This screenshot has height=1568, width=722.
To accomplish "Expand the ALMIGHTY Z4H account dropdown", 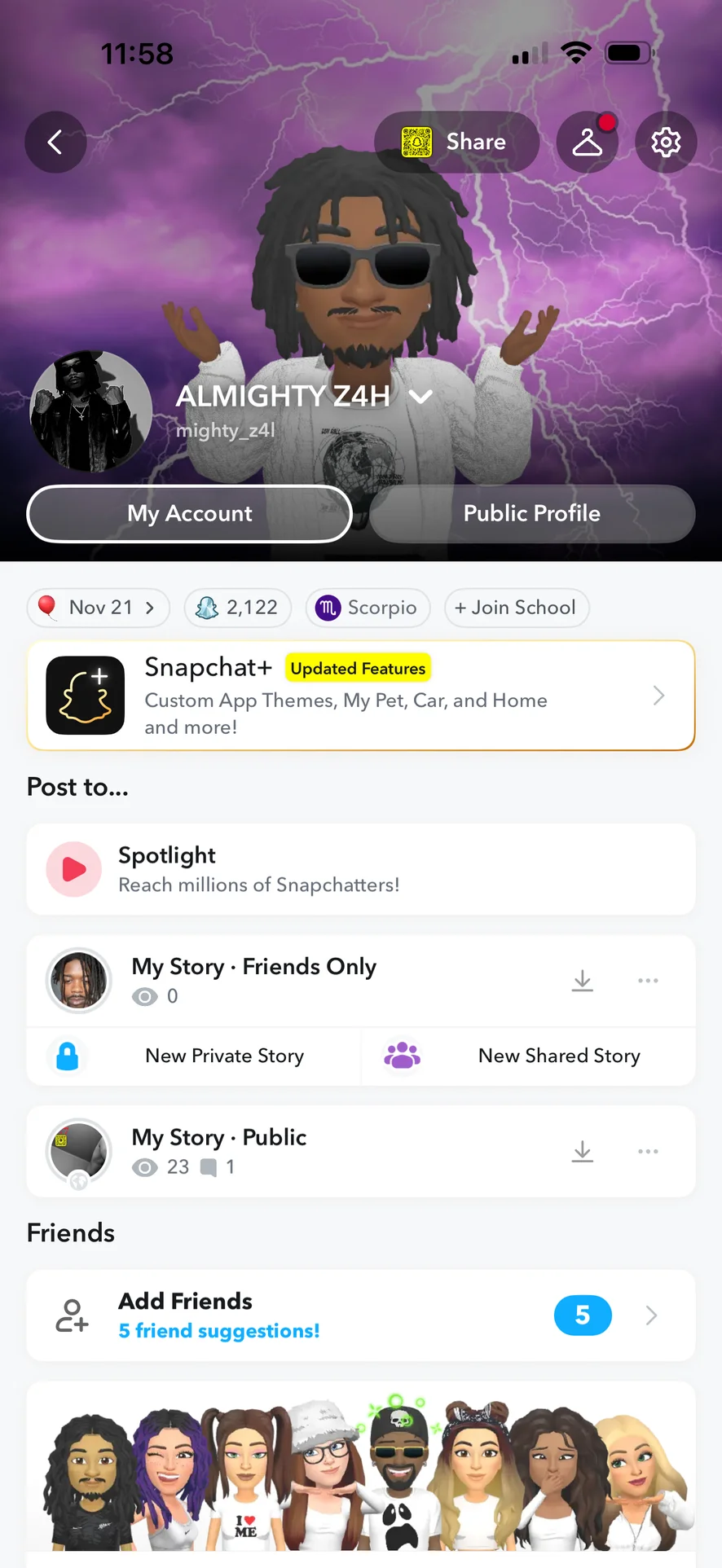I will coord(420,397).
